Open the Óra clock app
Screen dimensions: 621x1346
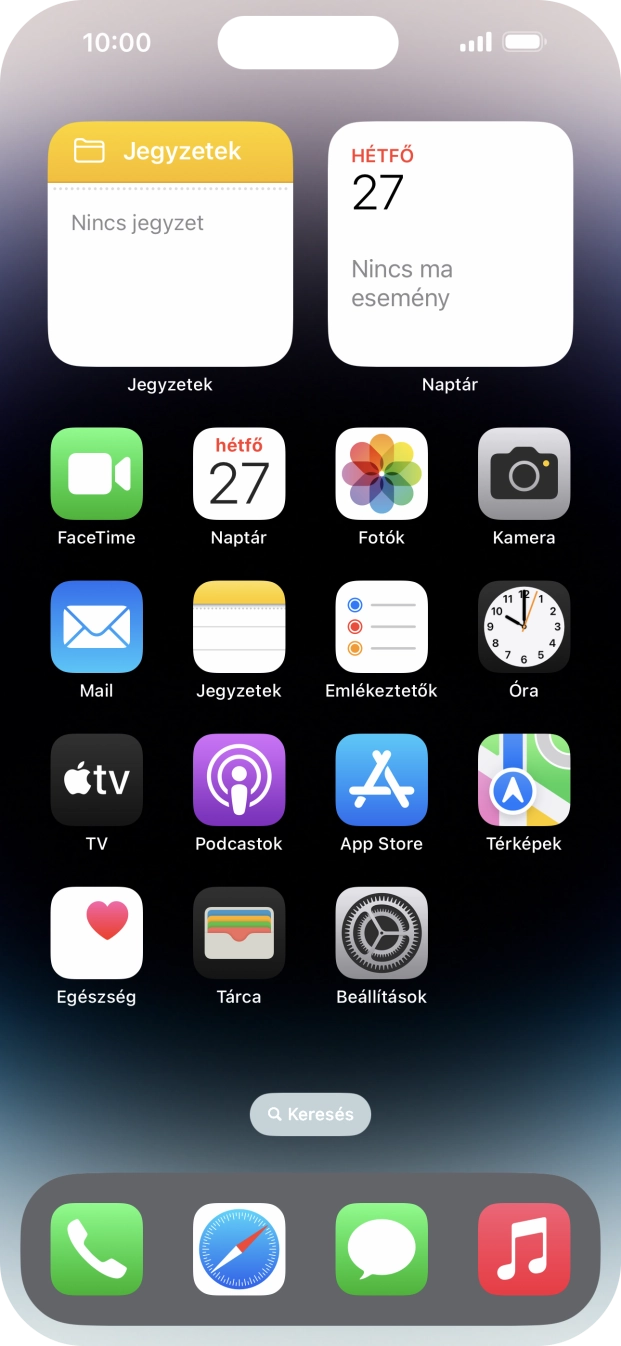[x=524, y=627]
